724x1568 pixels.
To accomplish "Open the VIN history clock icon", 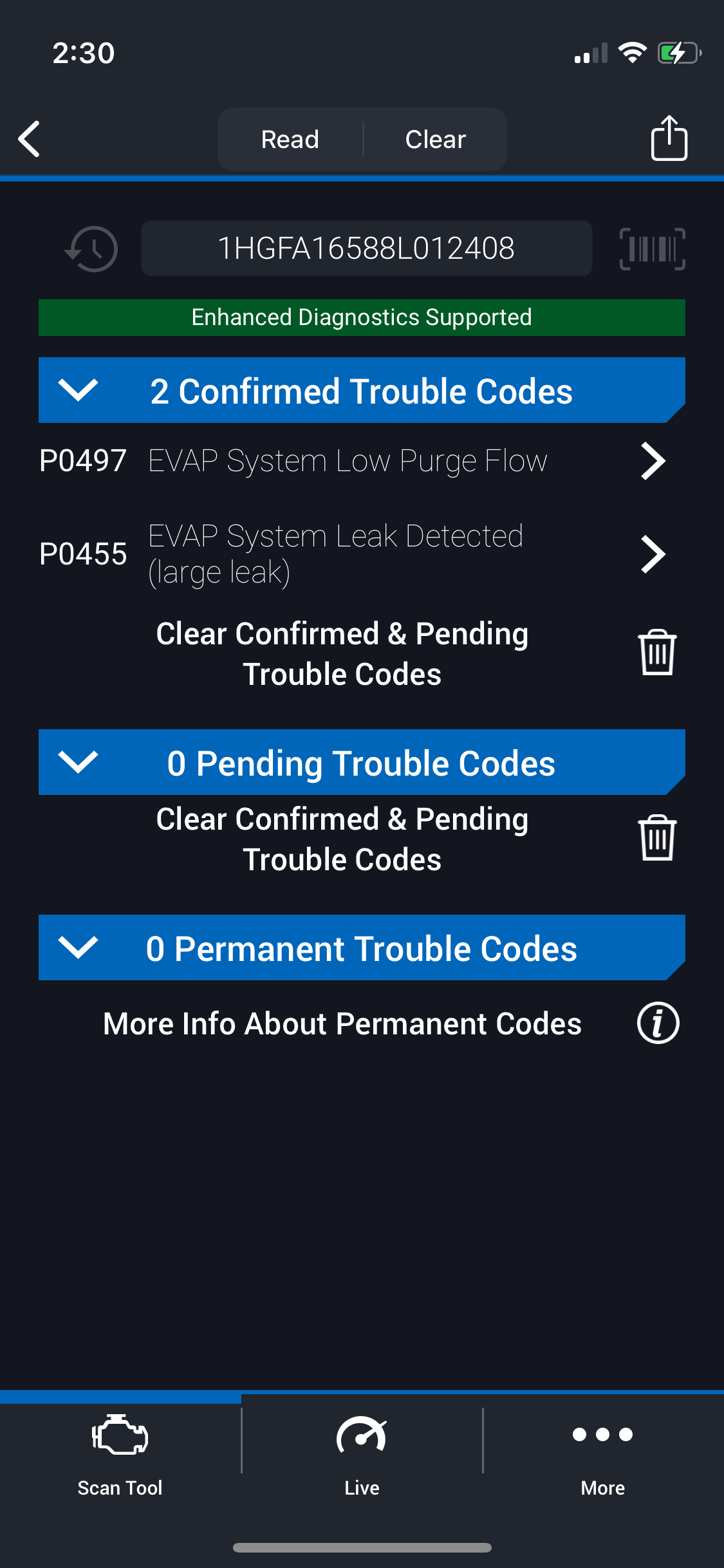I will (x=91, y=249).
